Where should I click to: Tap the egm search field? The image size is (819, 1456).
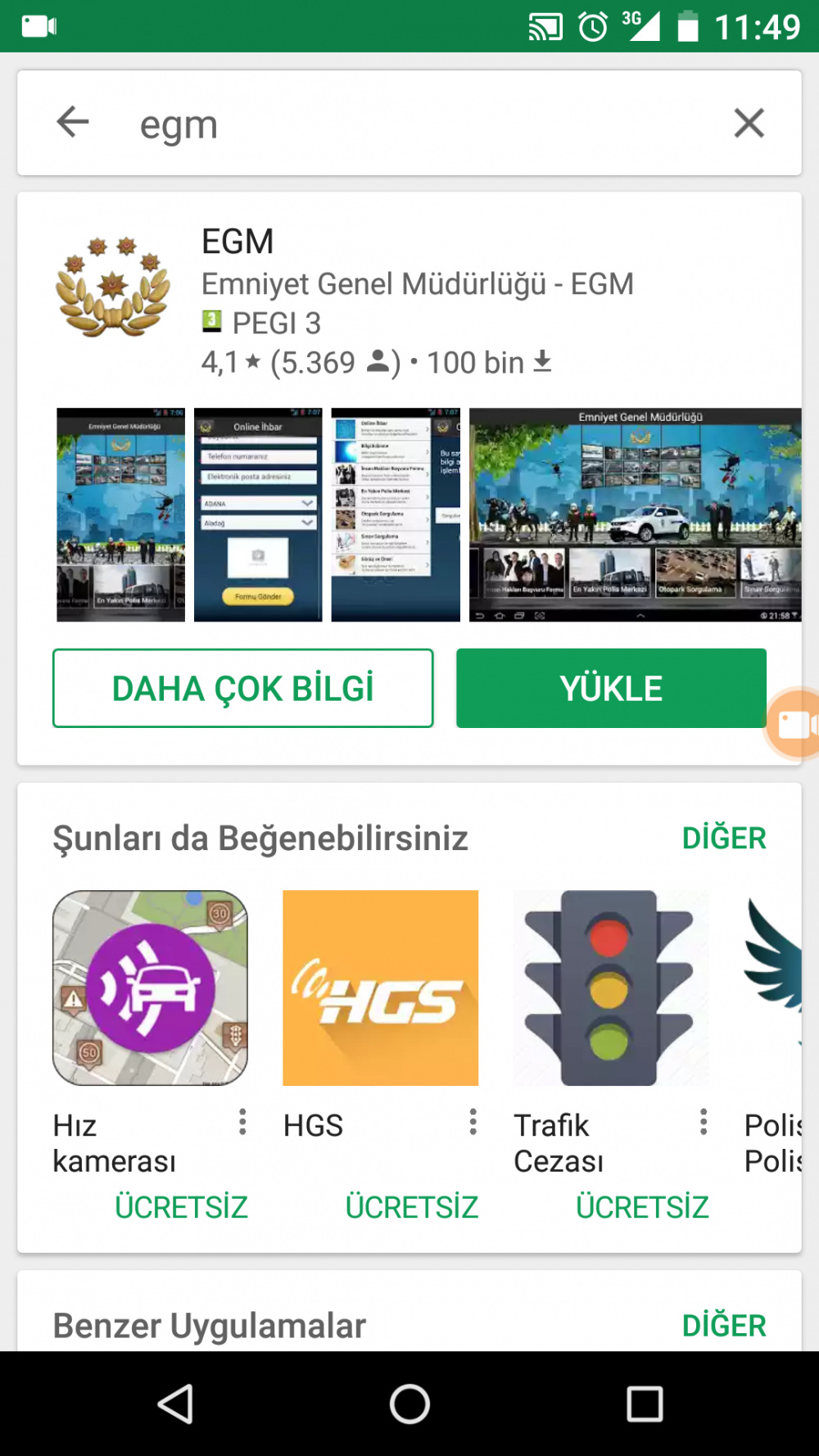pos(409,124)
